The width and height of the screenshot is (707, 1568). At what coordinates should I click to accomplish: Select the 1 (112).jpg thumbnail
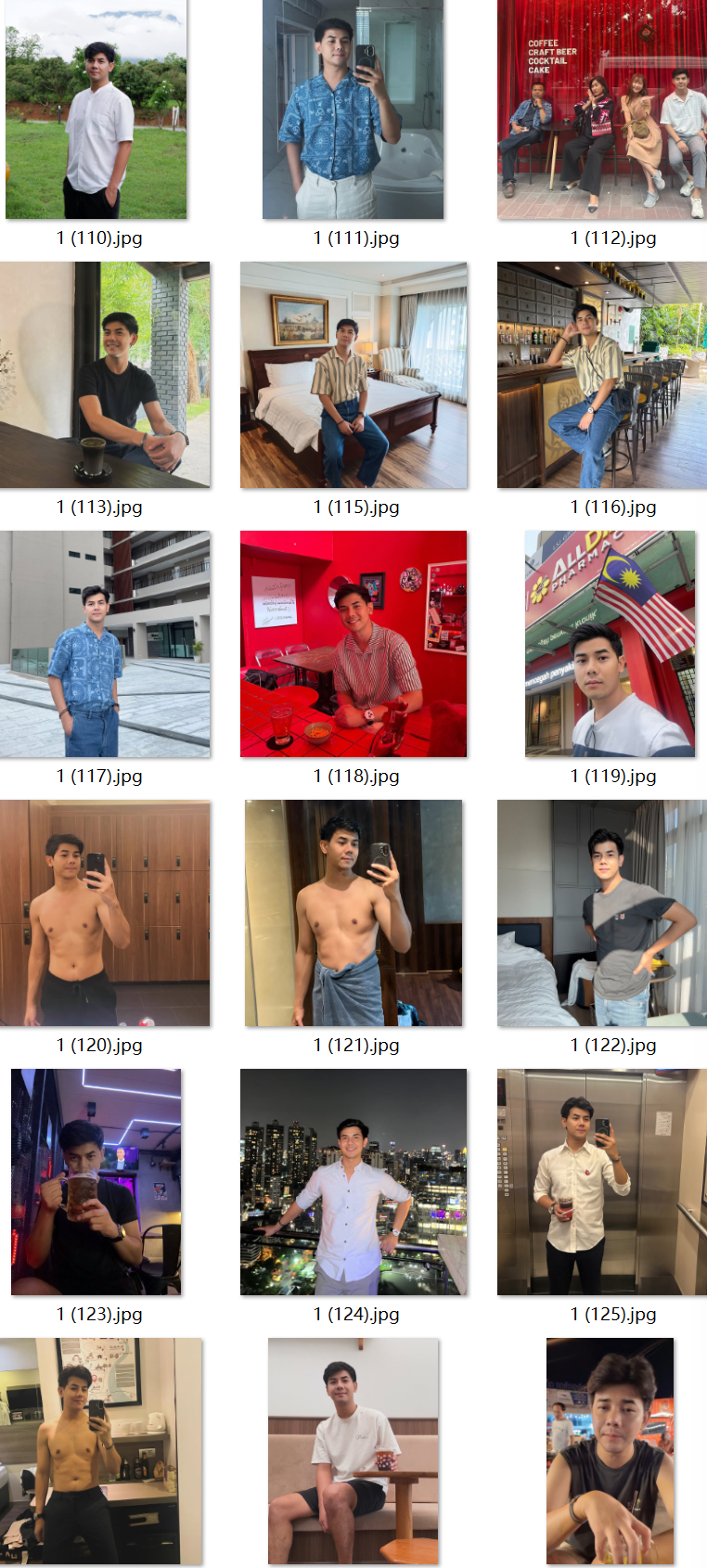pyautogui.click(x=602, y=109)
